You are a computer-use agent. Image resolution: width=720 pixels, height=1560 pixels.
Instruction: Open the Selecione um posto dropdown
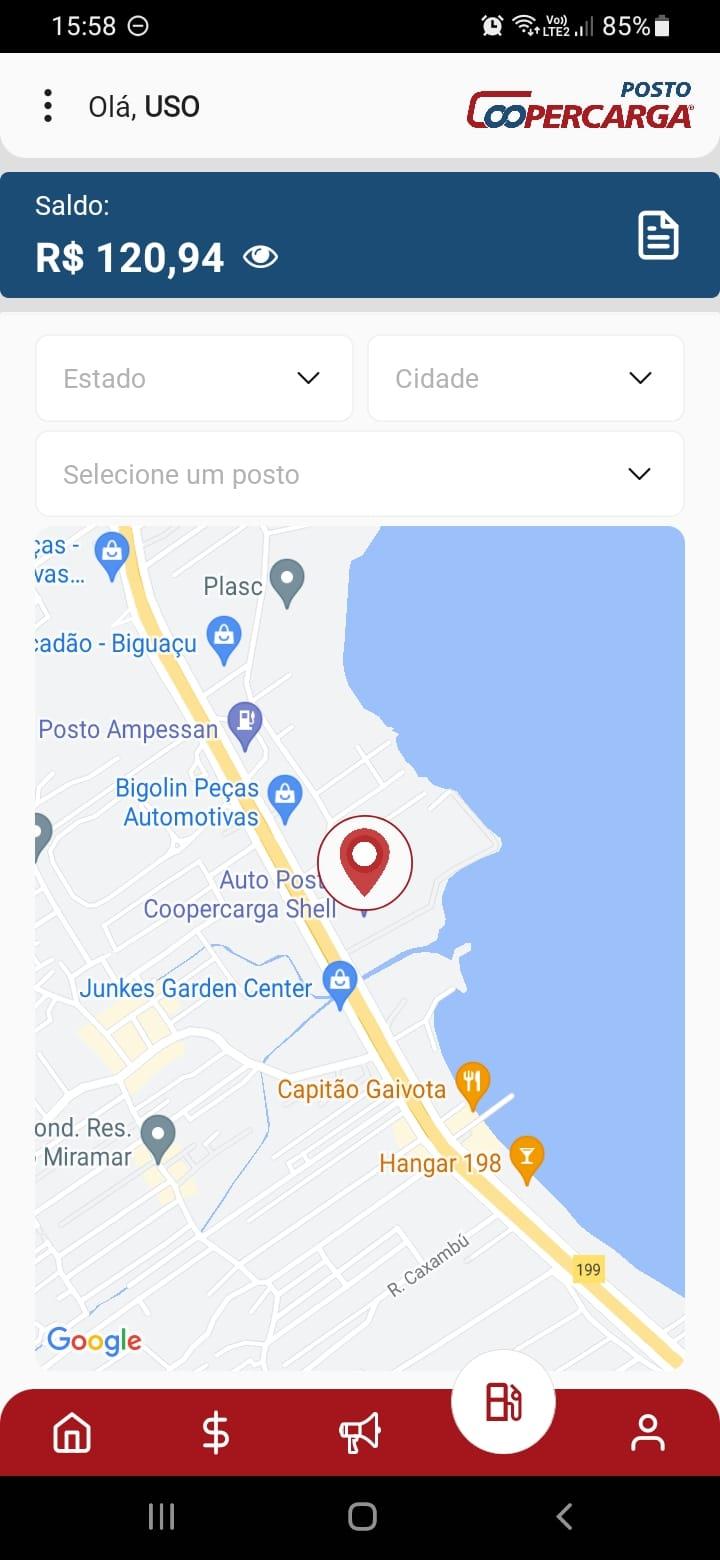click(x=360, y=474)
